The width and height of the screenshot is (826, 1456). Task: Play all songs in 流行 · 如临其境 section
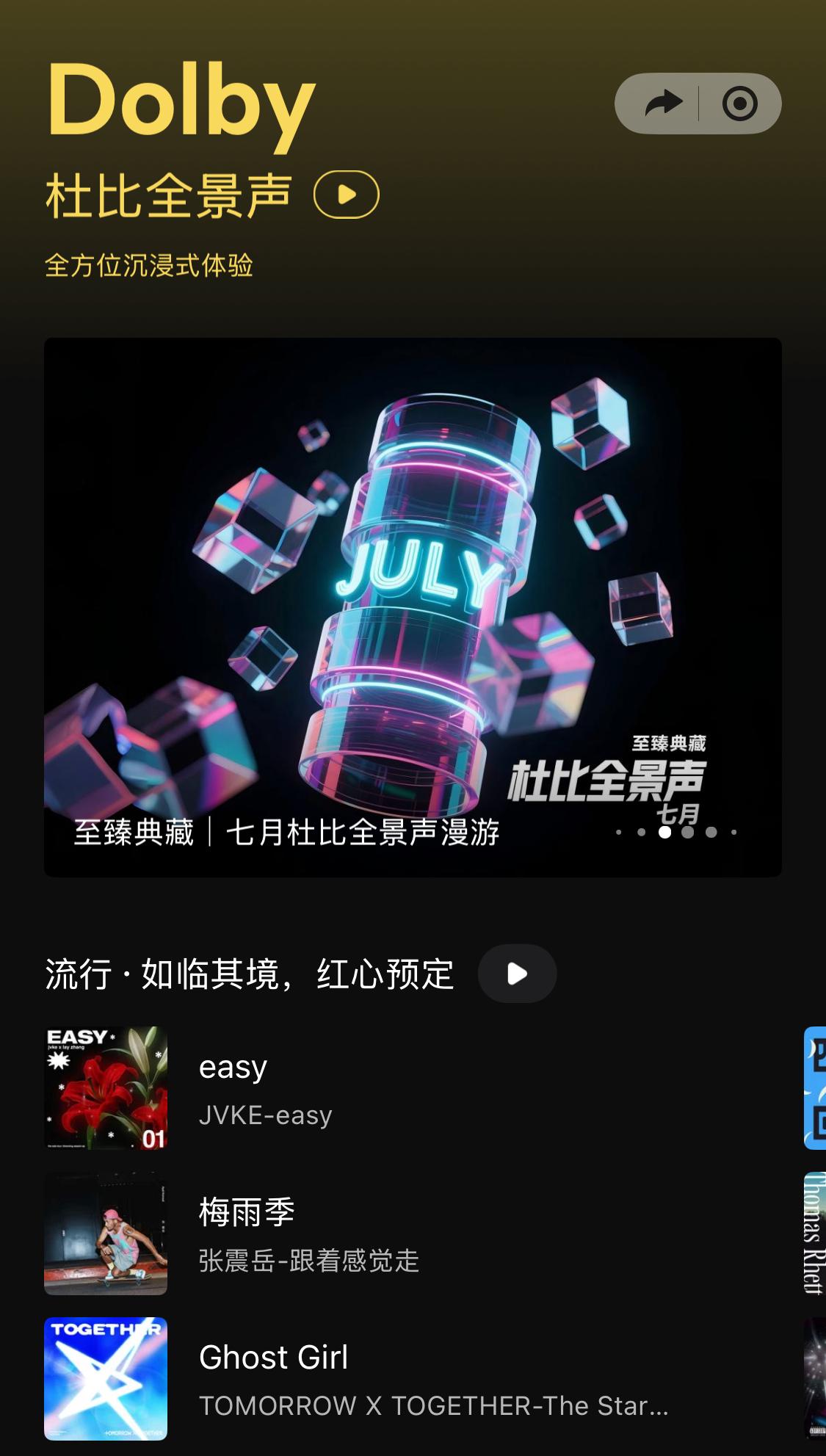point(517,974)
